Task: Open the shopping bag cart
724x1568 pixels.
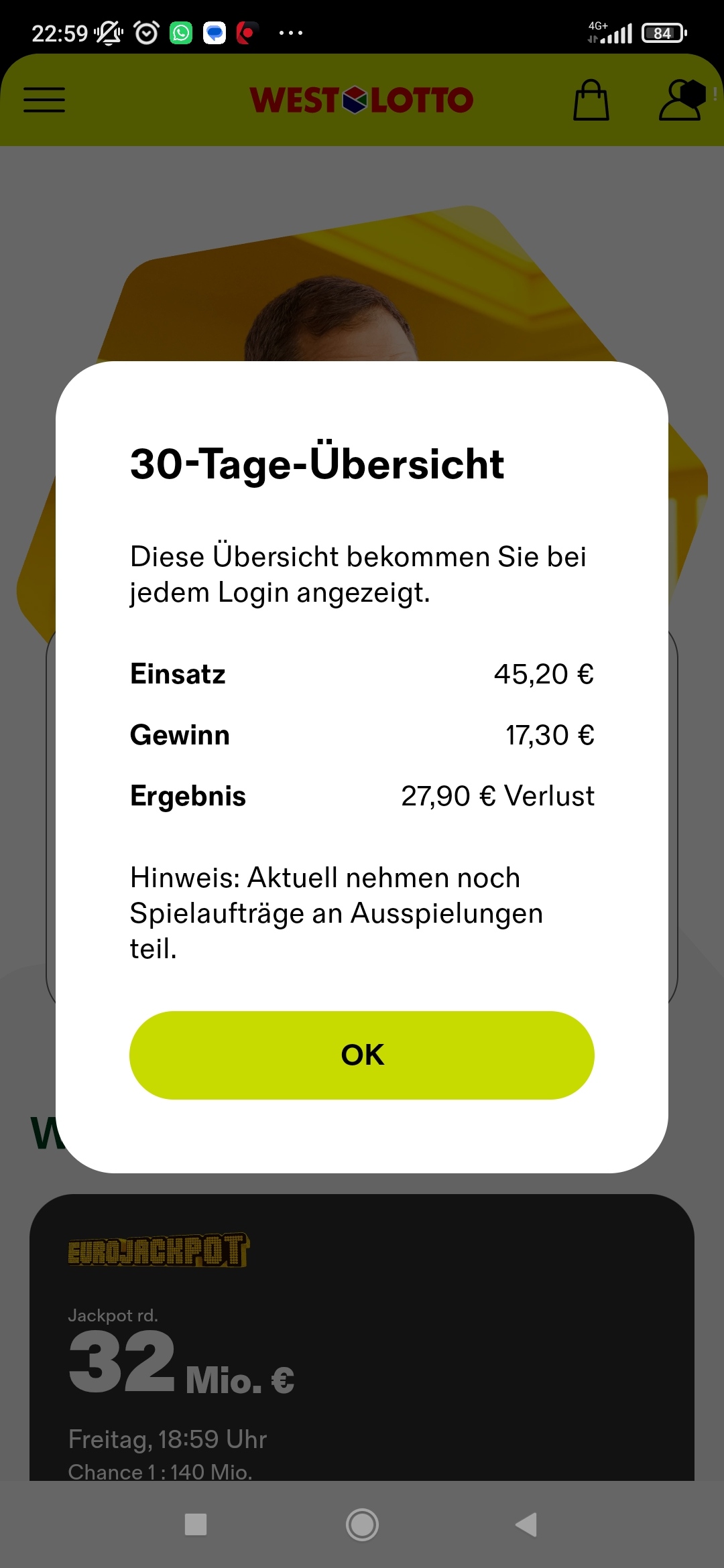Action: point(591,101)
